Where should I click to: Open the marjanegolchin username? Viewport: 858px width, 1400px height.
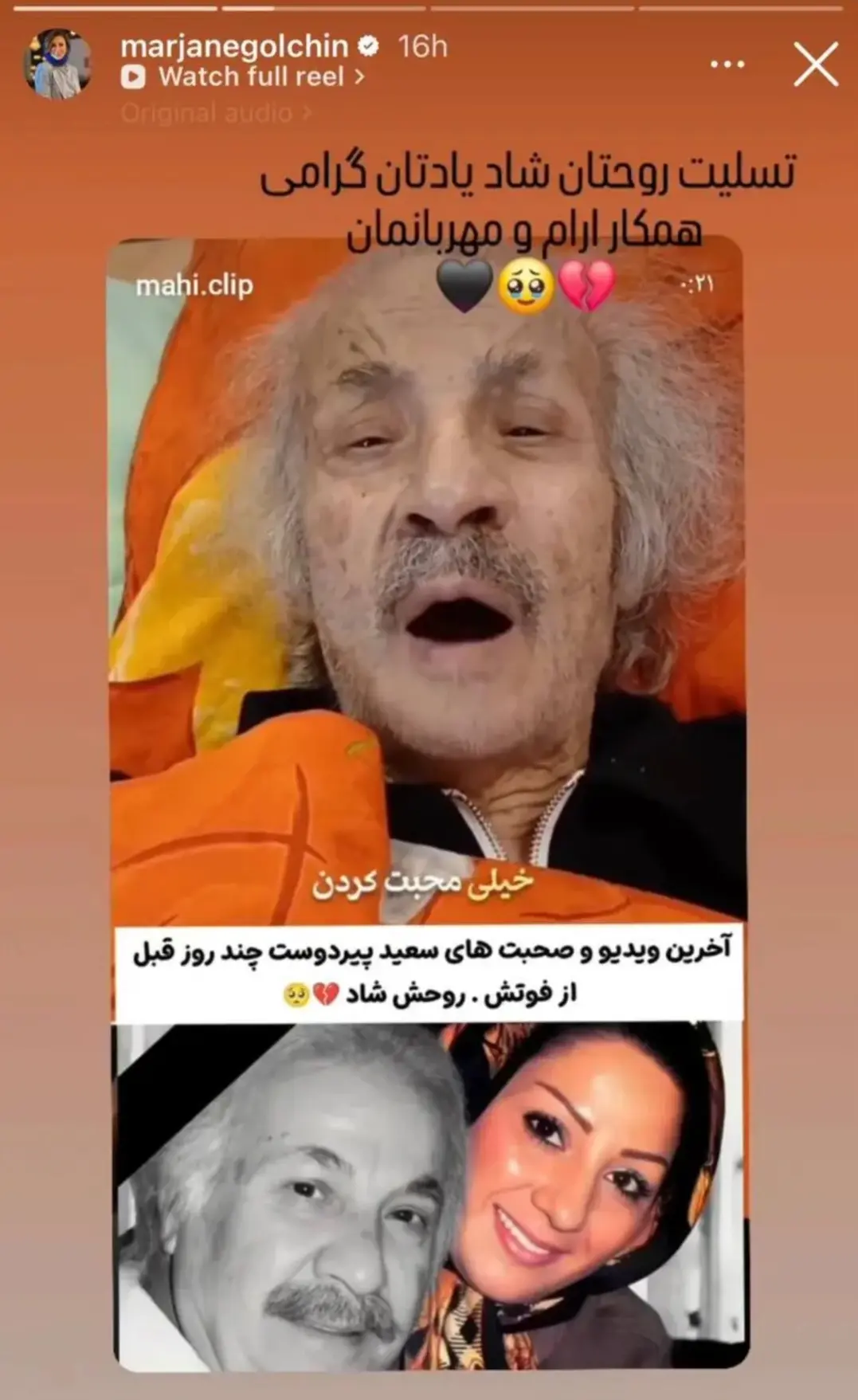233,46
